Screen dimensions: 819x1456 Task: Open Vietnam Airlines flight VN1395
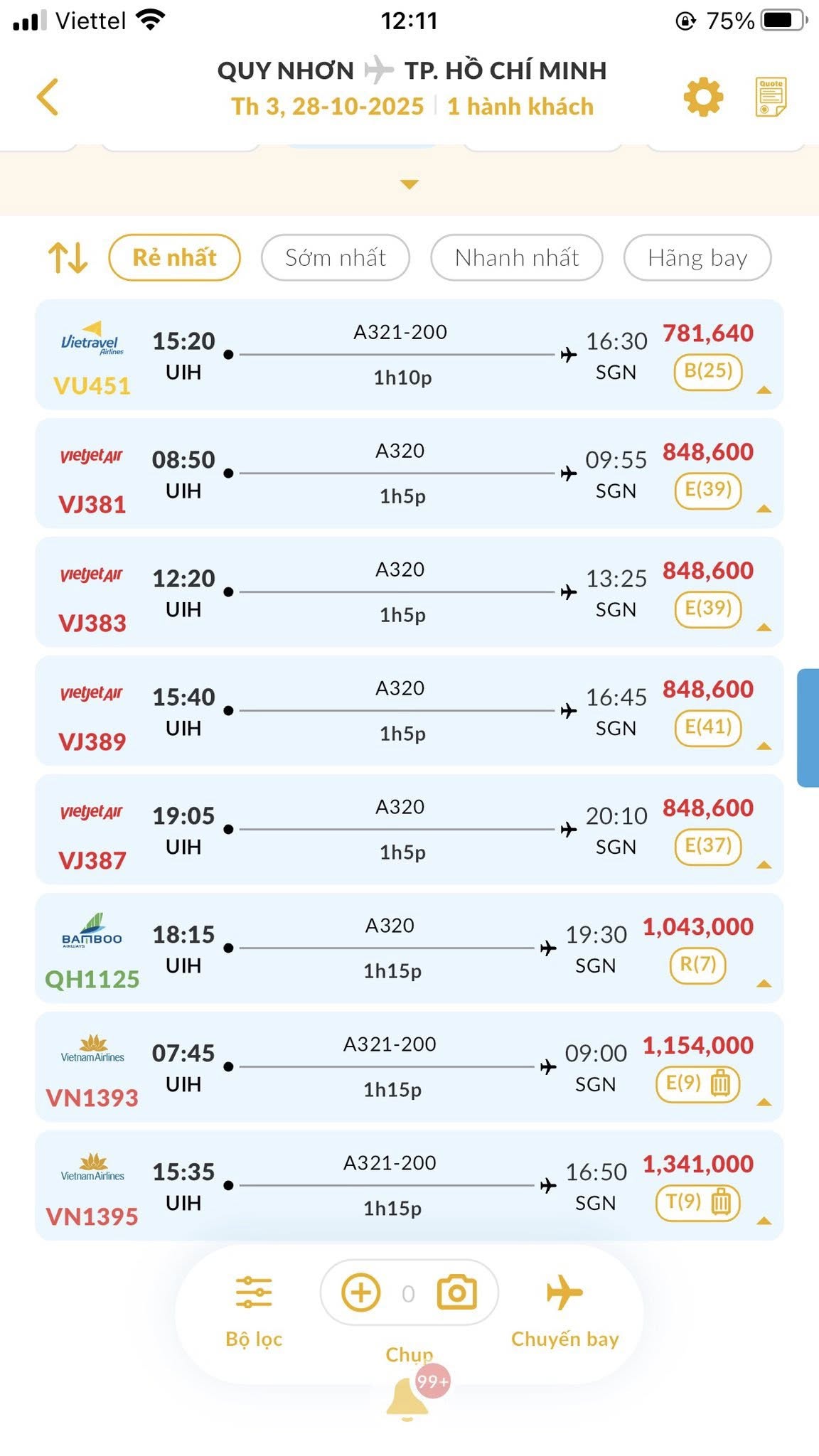pyautogui.click(x=409, y=1185)
